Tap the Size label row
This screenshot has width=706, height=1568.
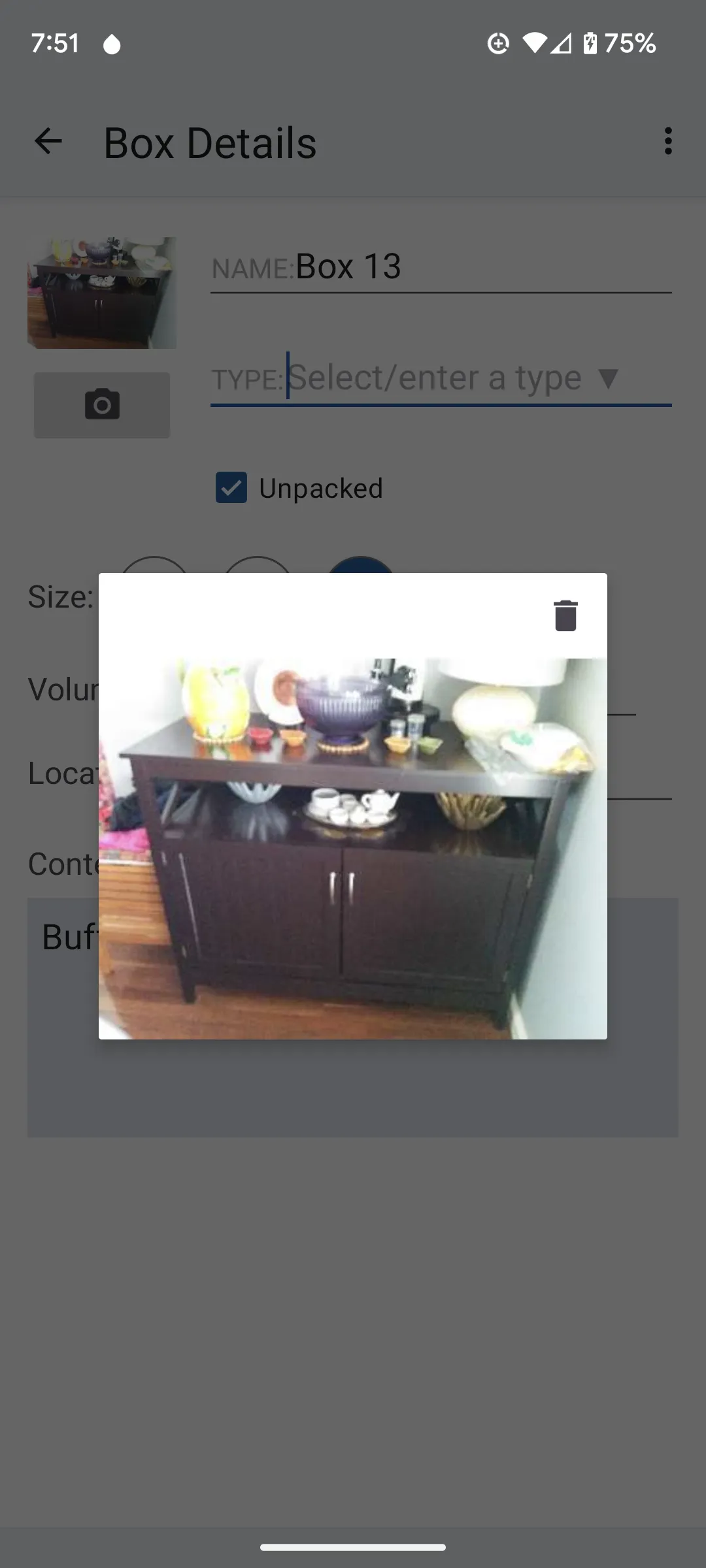click(59, 598)
